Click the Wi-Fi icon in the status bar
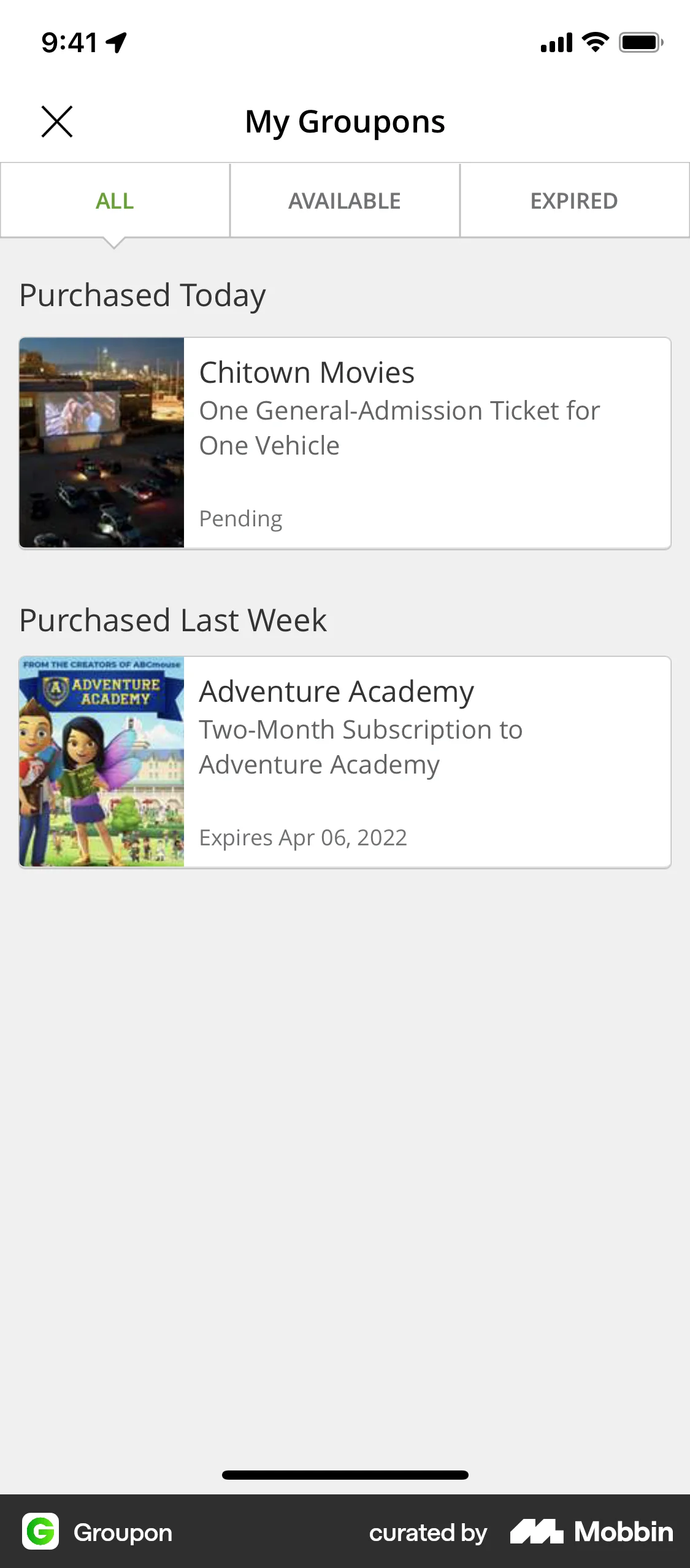 pos(592,42)
